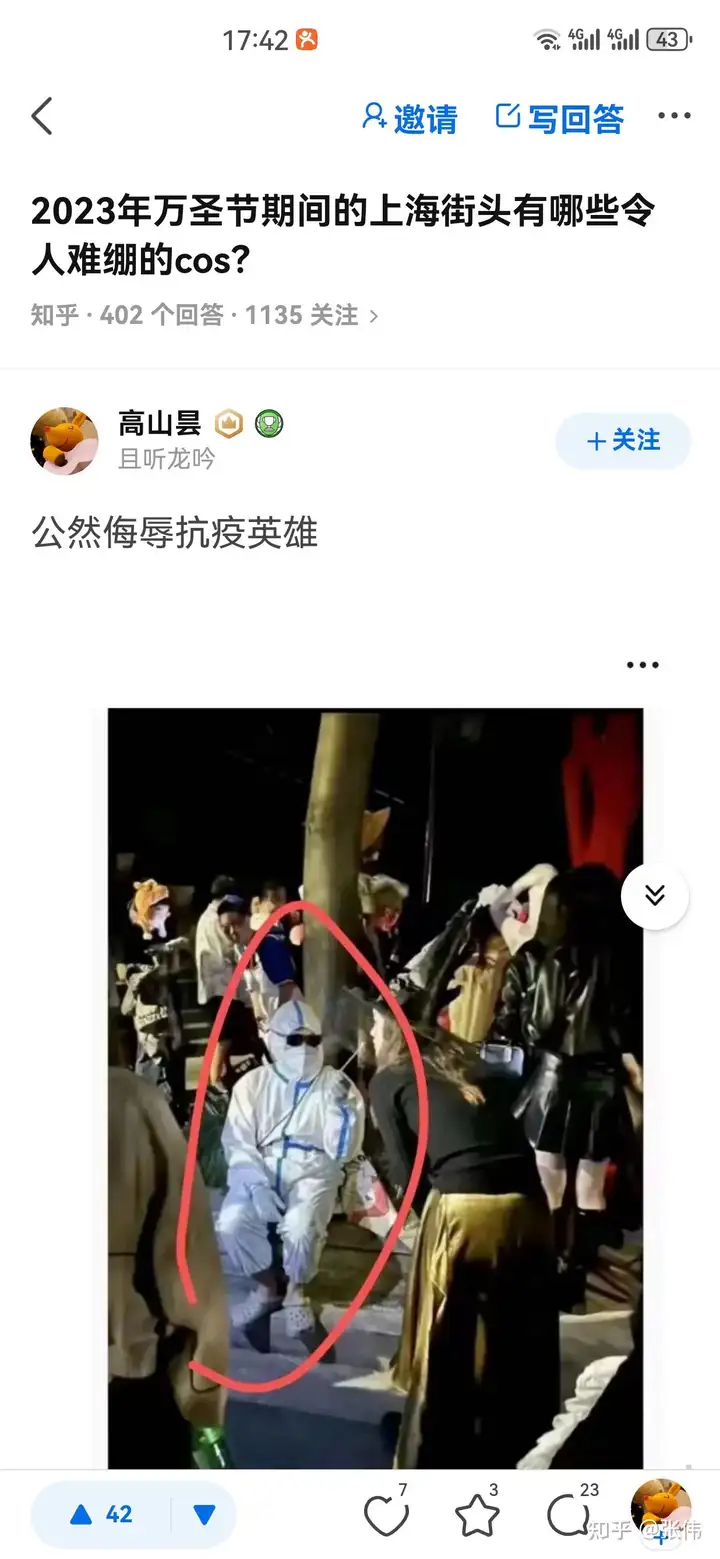Go back with the top-left arrow
The width and height of the screenshot is (720, 1559).
click(42, 117)
